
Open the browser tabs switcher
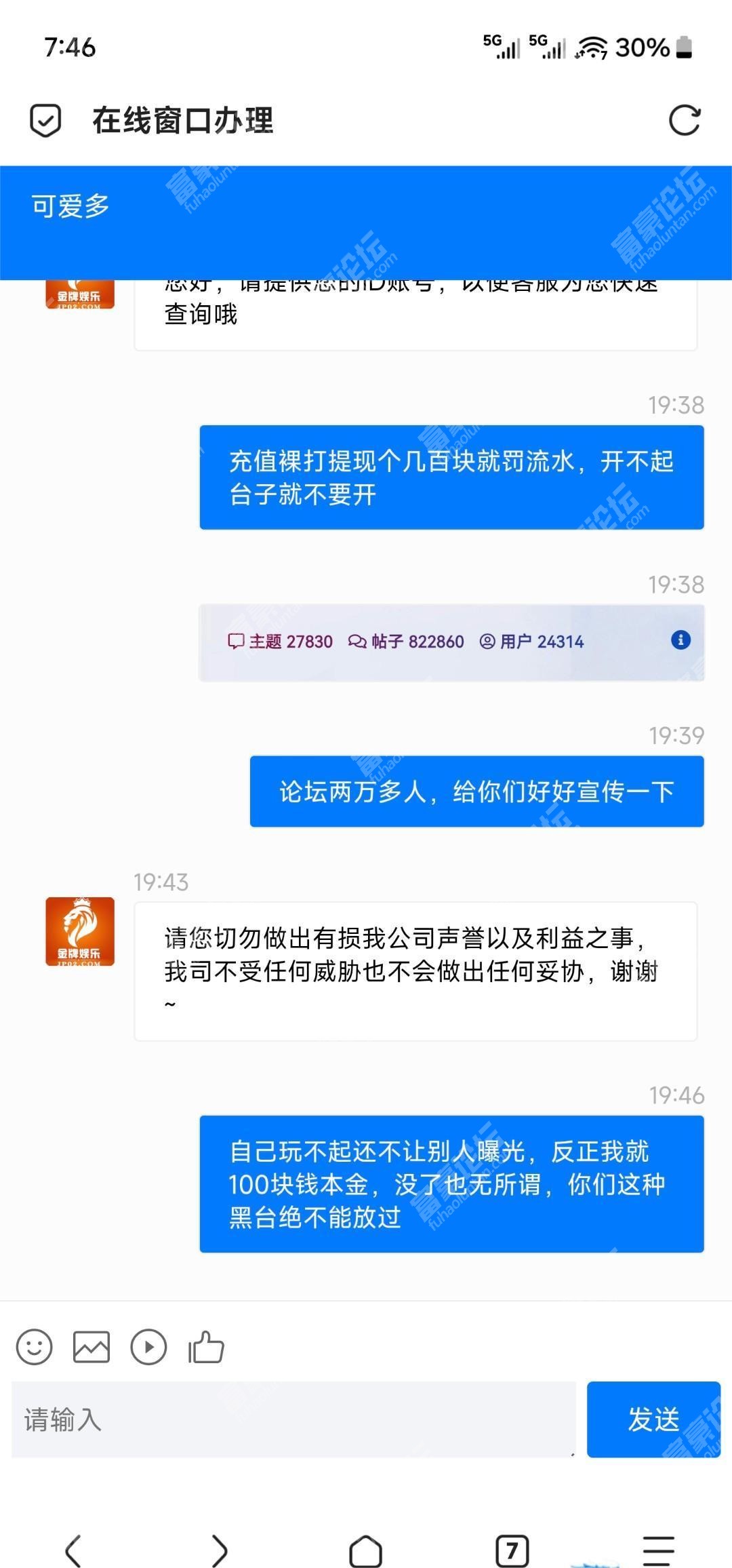pos(512,1550)
